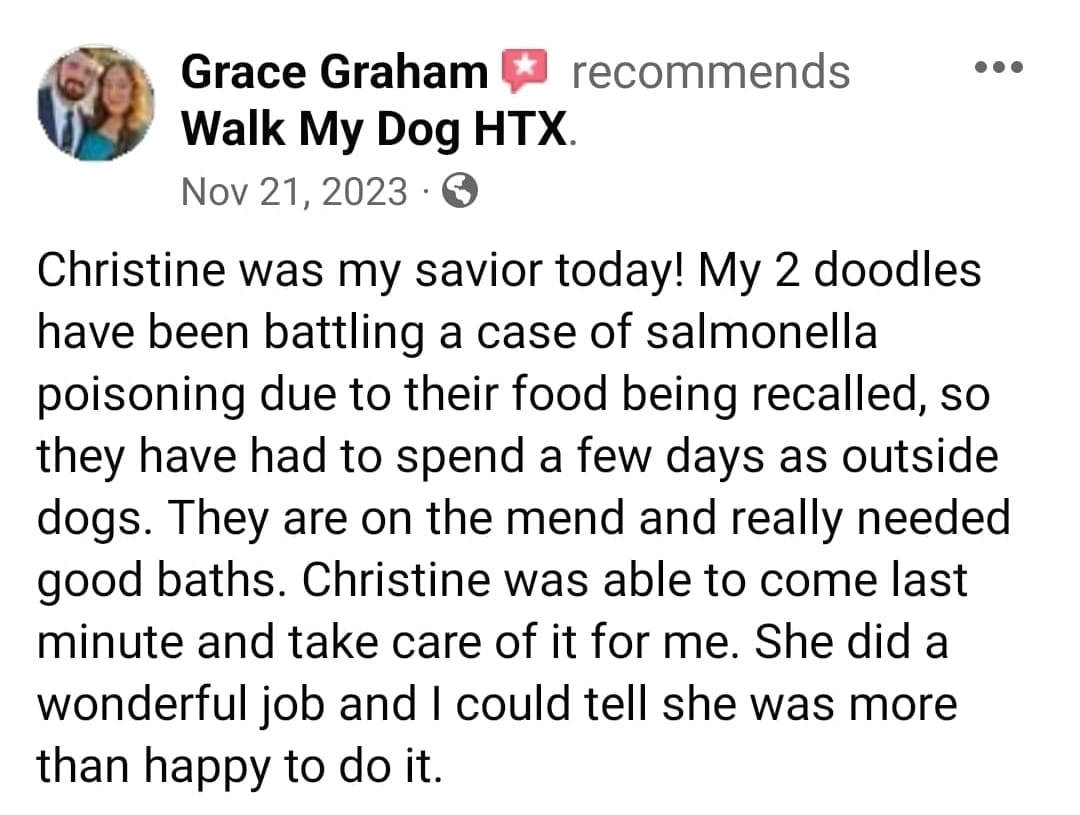Tap the Nov 21, 2023 post timestamp
The width and height of the screenshot is (1080, 815).
tap(294, 190)
